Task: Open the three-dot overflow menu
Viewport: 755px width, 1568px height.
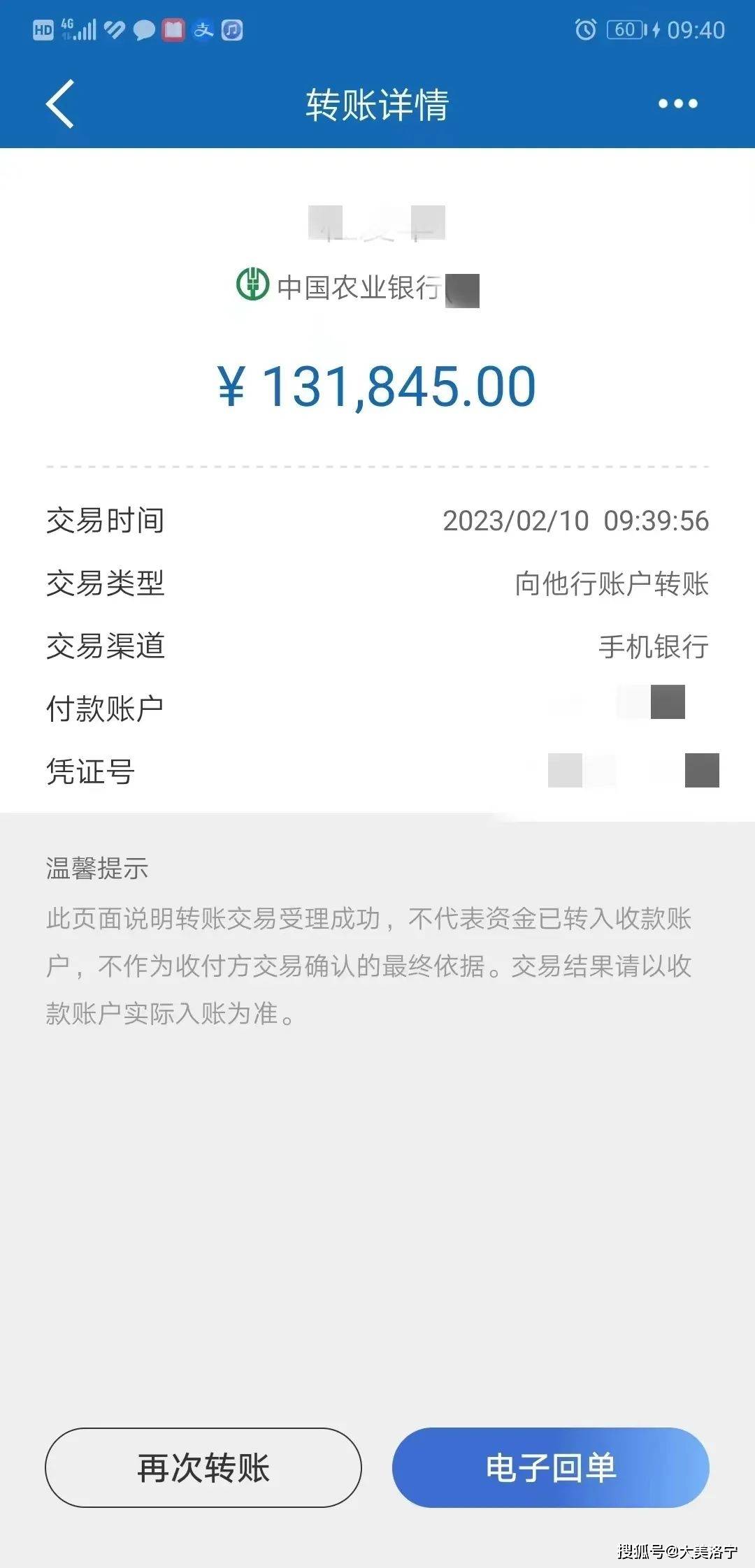Action: (x=677, y=104)
